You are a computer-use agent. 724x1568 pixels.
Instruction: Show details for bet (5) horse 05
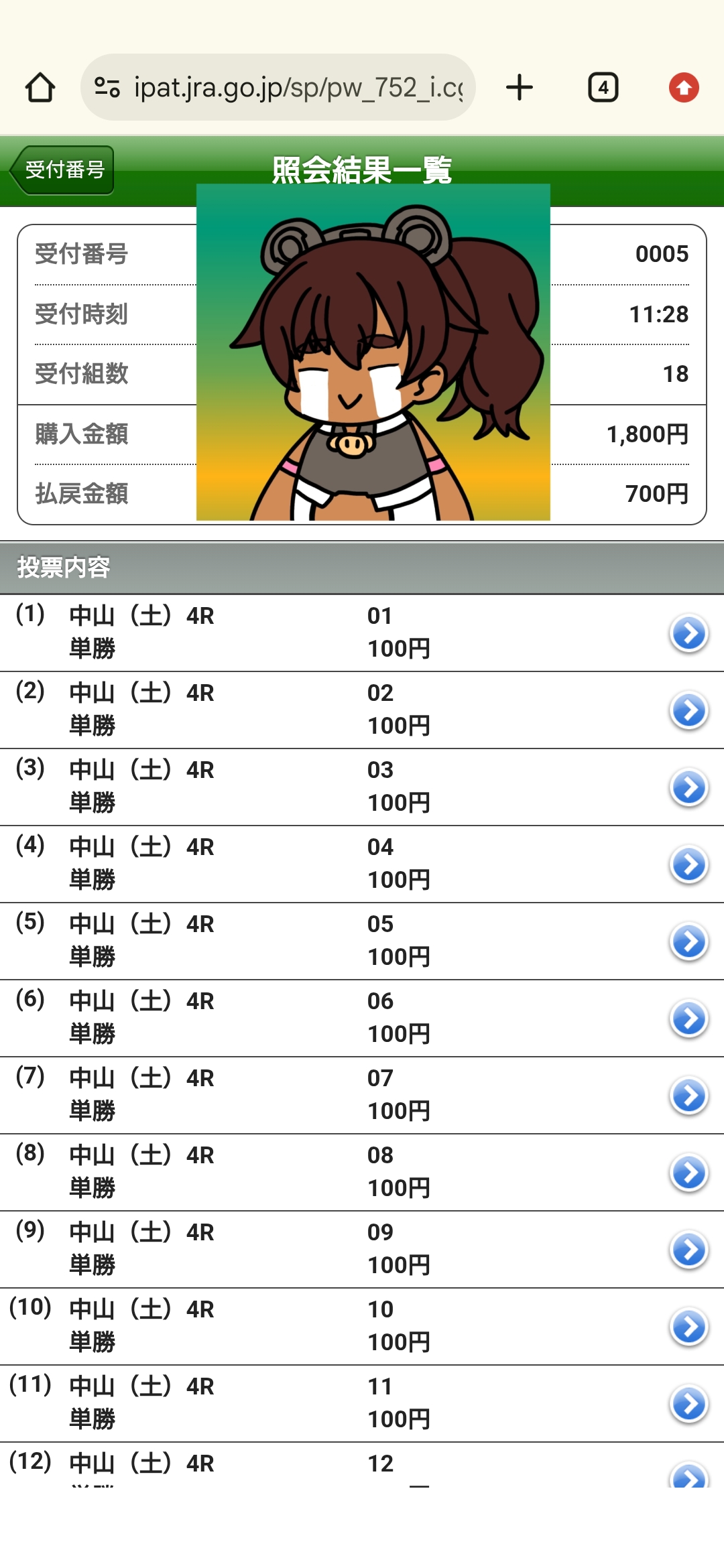(x=688, y=941)
